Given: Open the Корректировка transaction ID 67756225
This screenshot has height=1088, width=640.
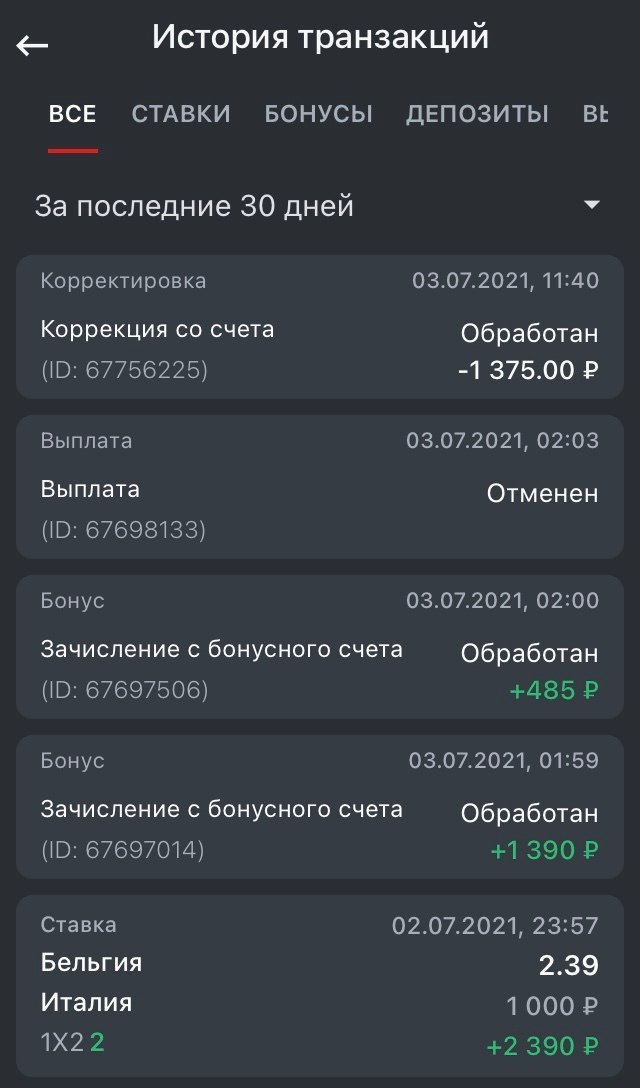Looking at the screenshot, I should tap(319, 327).
